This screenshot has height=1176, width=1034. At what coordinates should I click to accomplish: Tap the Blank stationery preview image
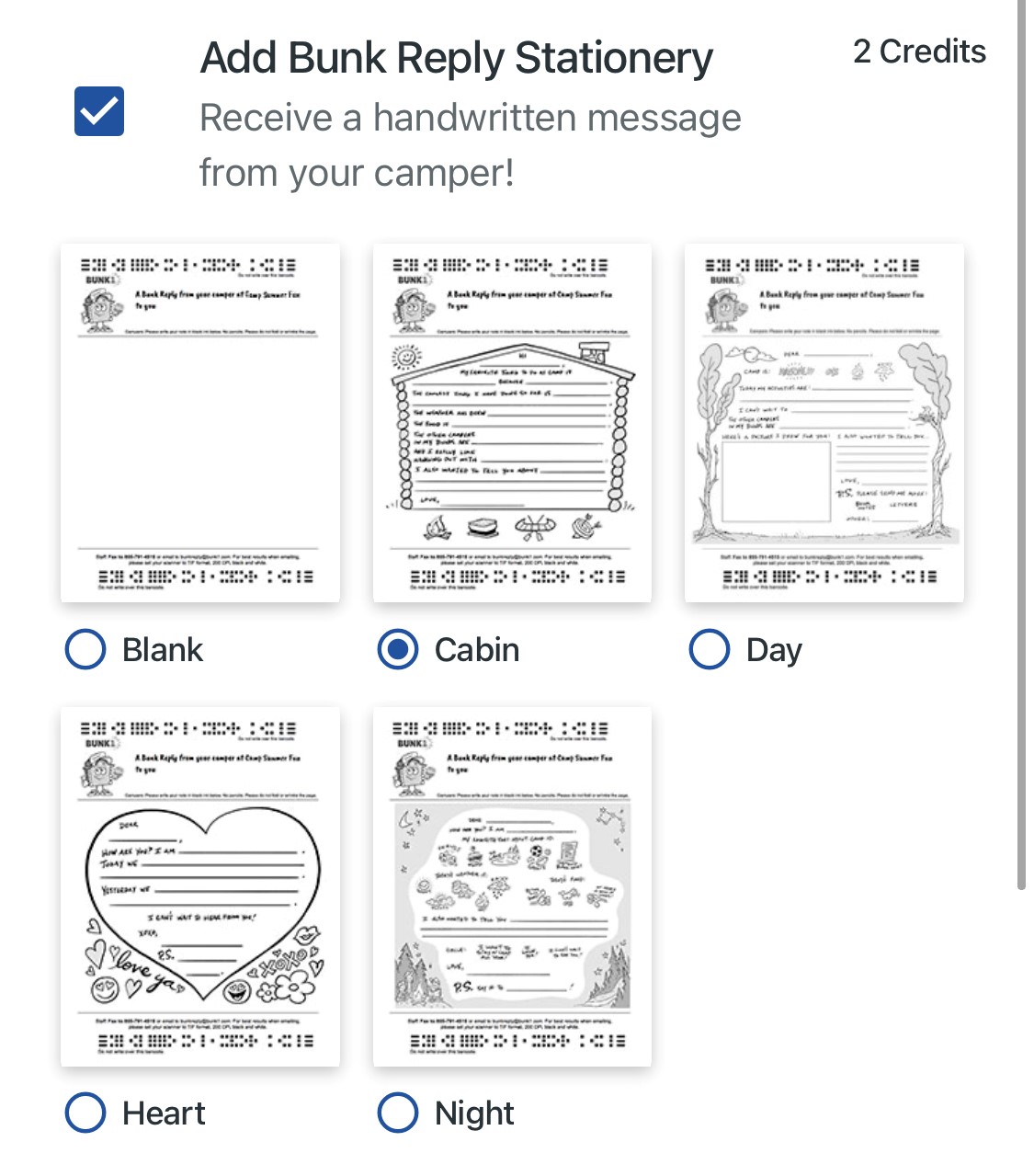tap(200, 423)
